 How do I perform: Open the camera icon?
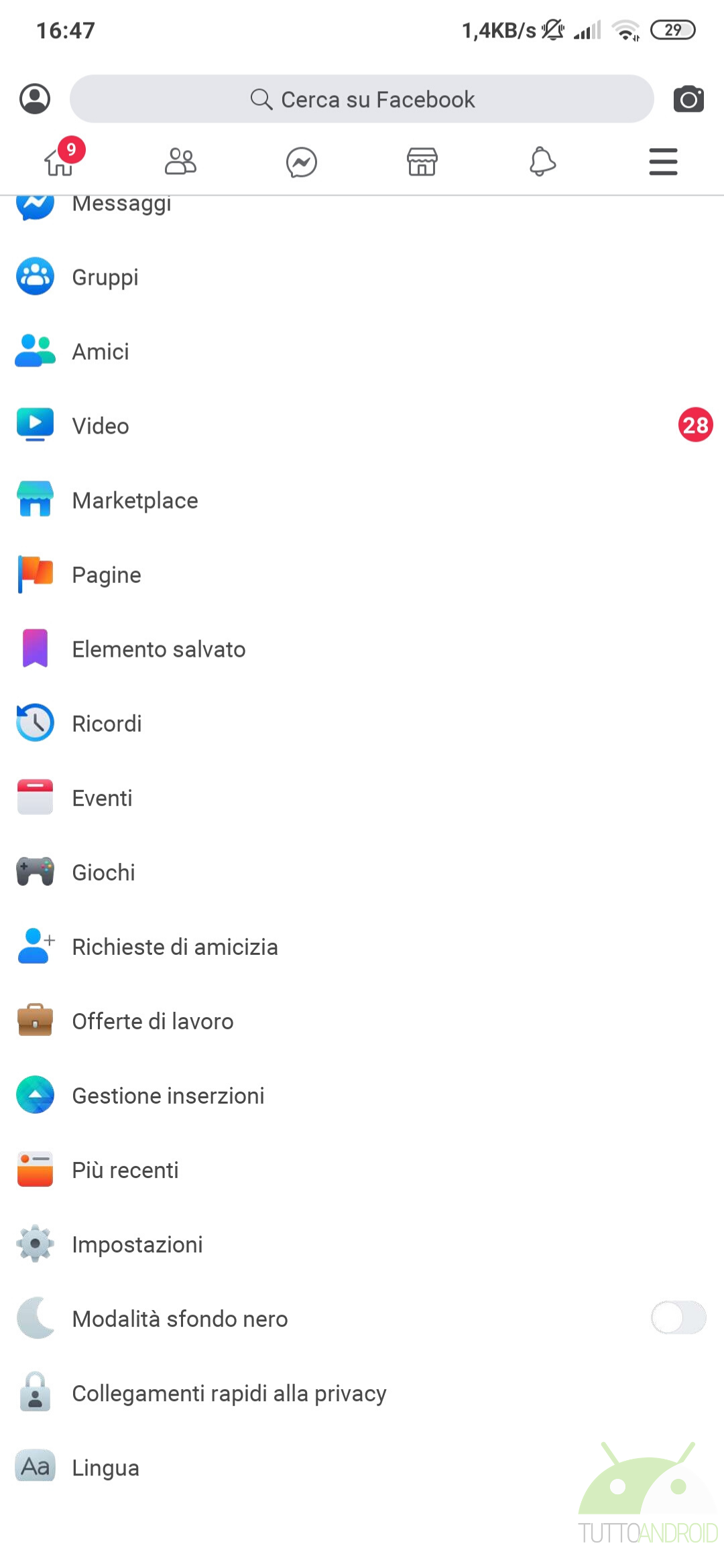click(x=688, y=99)
